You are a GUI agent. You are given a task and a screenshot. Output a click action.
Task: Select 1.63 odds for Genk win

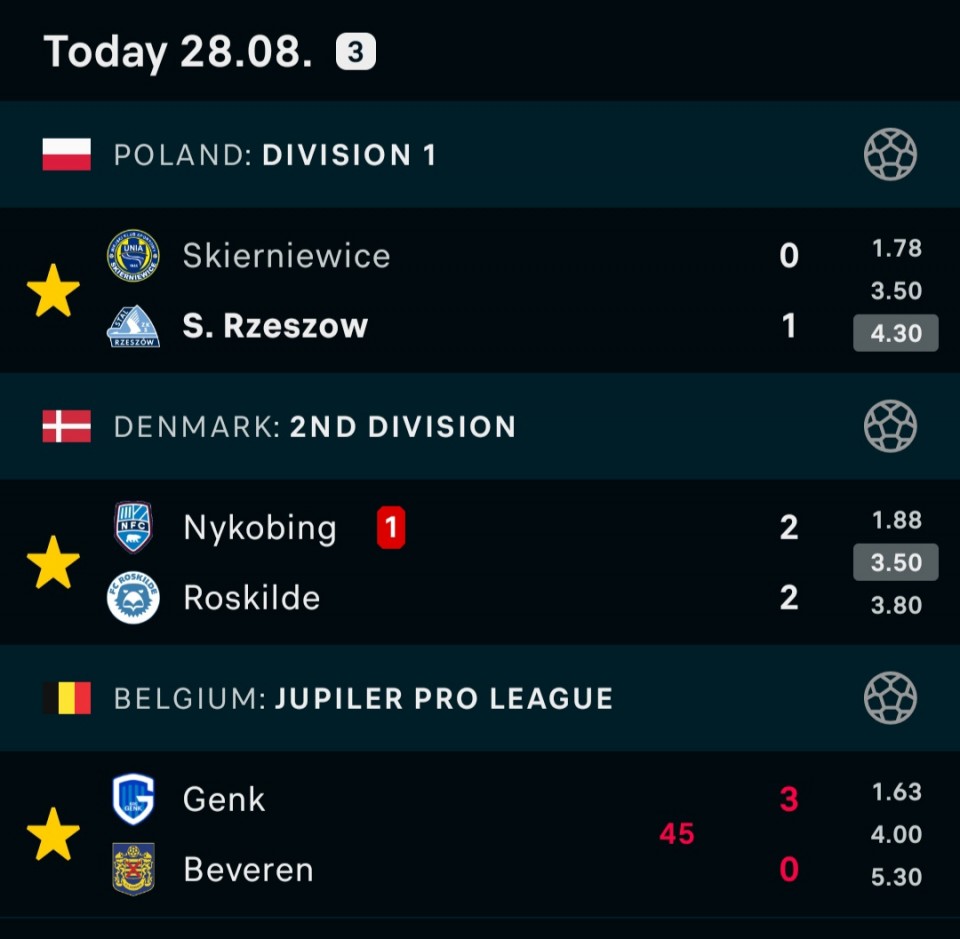click(x=896, y=792)
